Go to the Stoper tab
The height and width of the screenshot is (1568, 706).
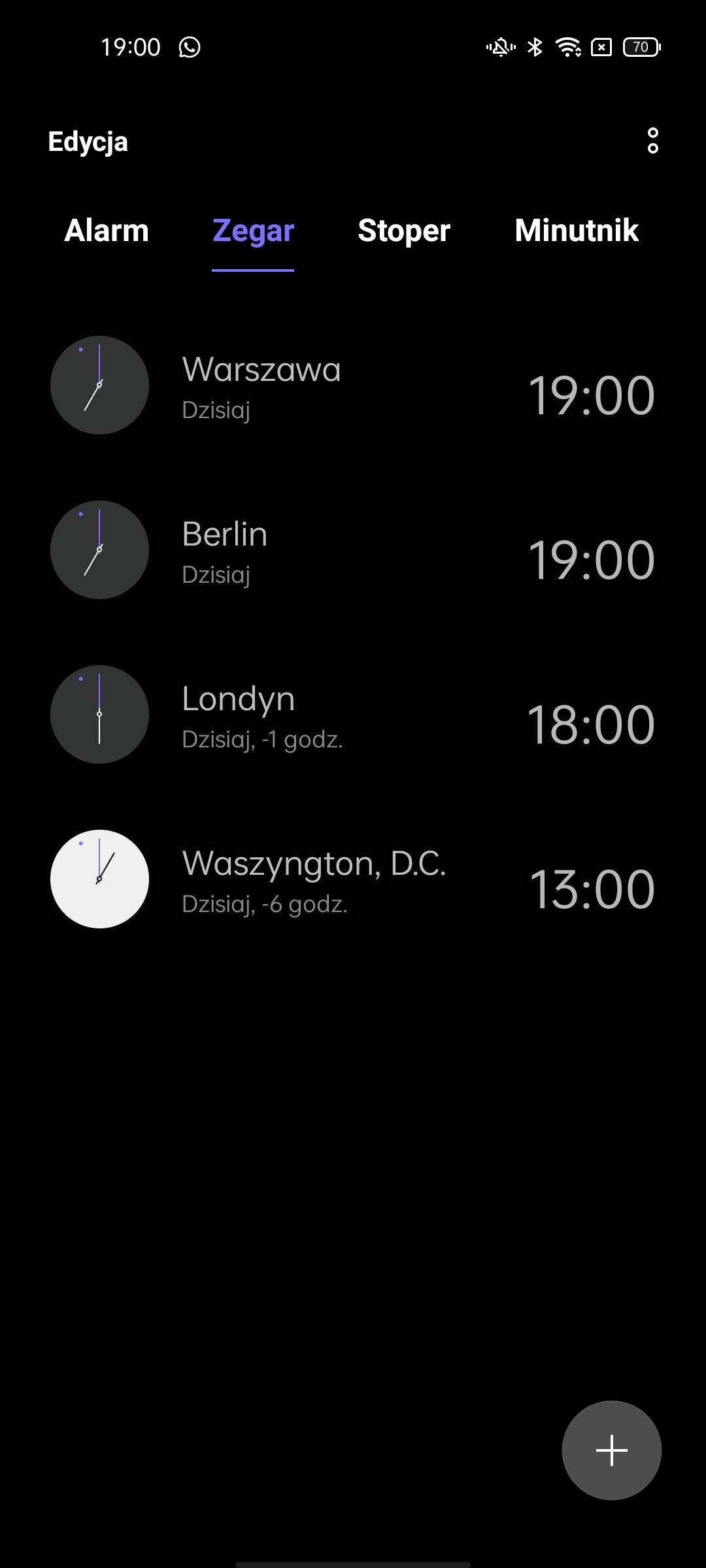click(404, 231)
